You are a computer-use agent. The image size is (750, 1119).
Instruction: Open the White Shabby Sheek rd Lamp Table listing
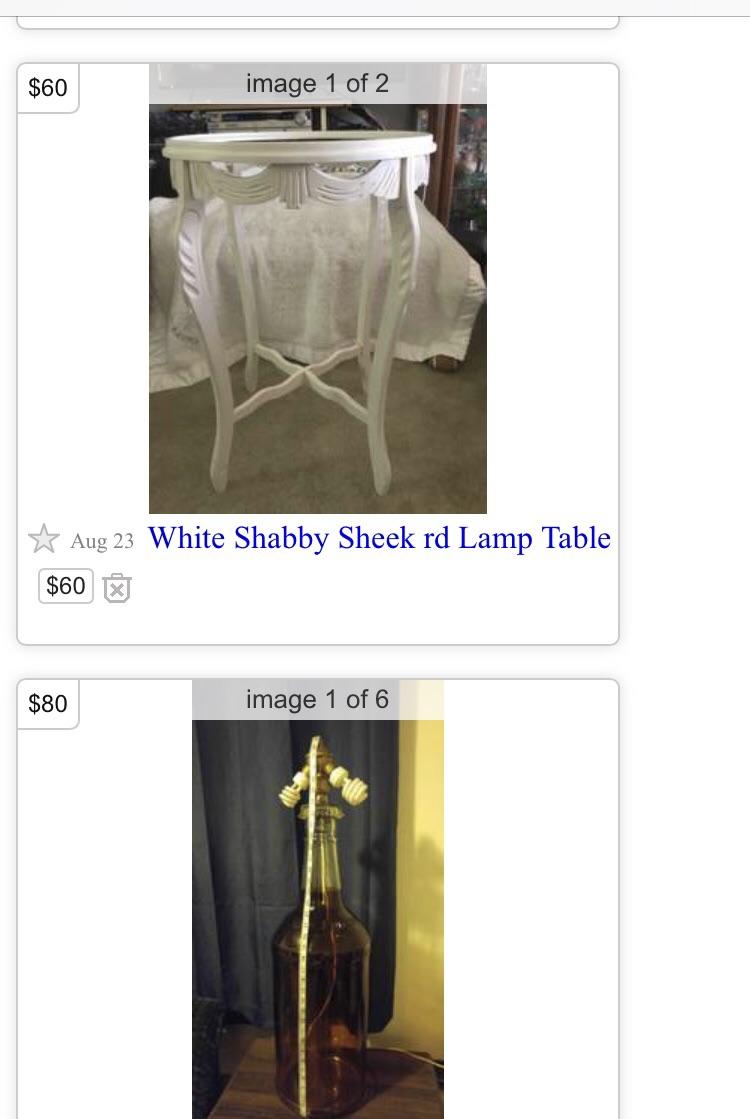point(379,538)
